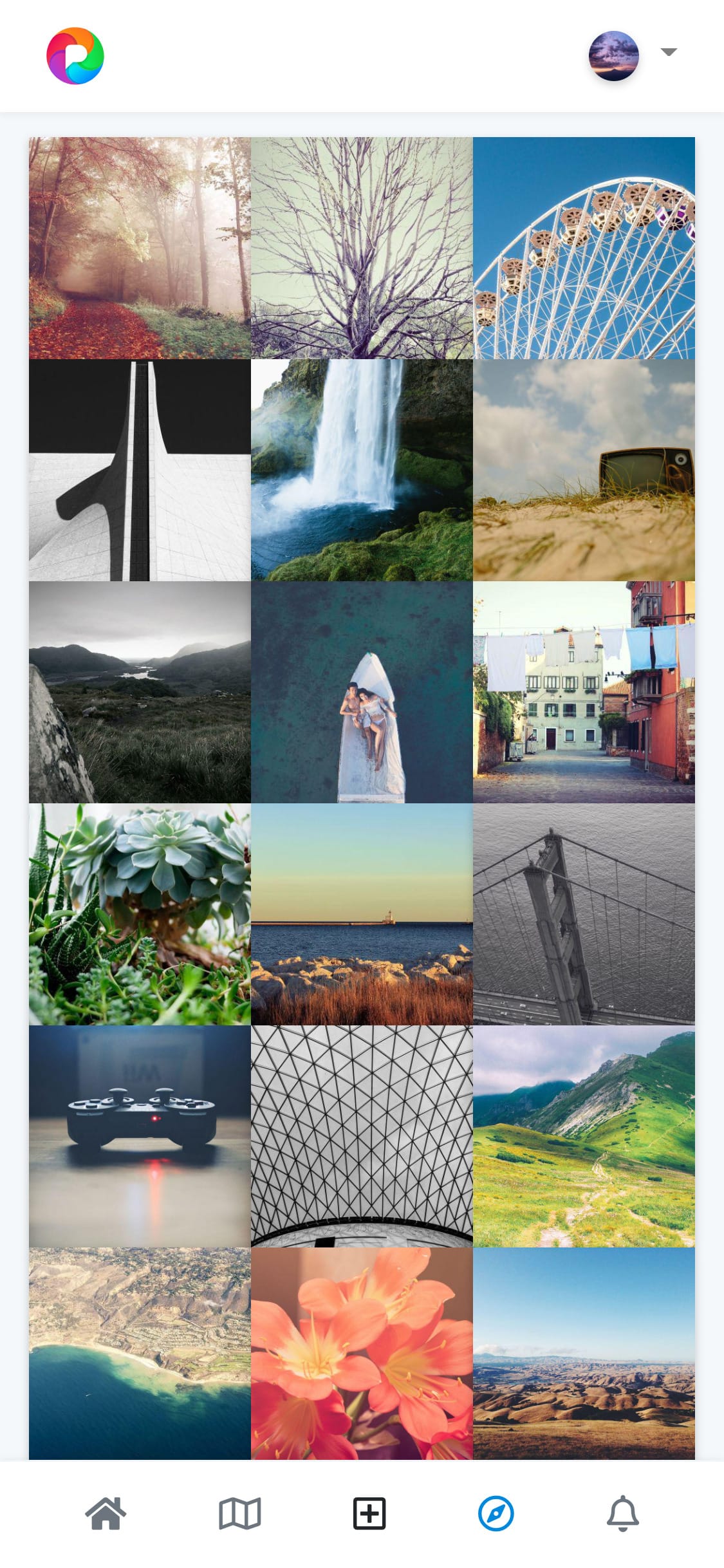
Task: Select the orange flowers photo
Action: point(362,1352)
